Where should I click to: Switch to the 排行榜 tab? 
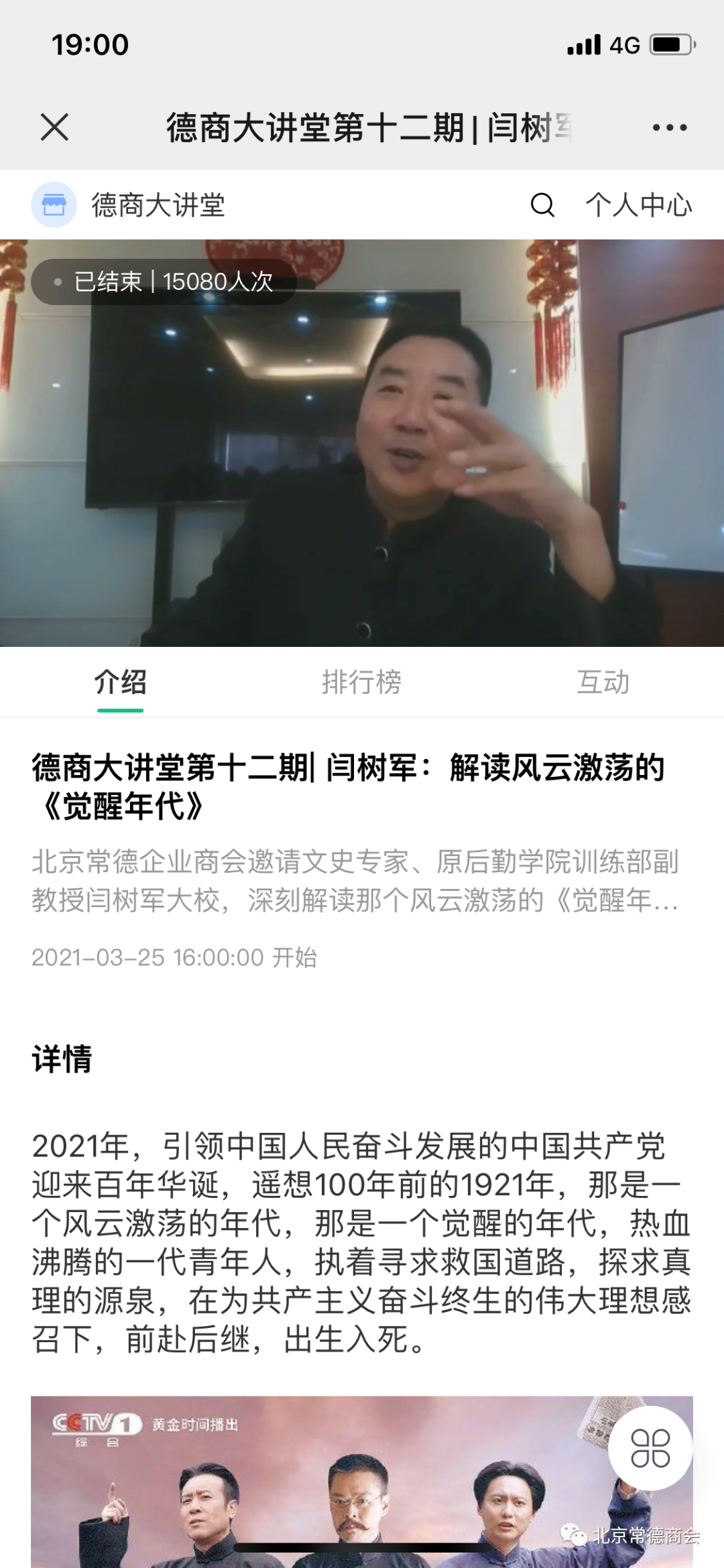(361, 682)
